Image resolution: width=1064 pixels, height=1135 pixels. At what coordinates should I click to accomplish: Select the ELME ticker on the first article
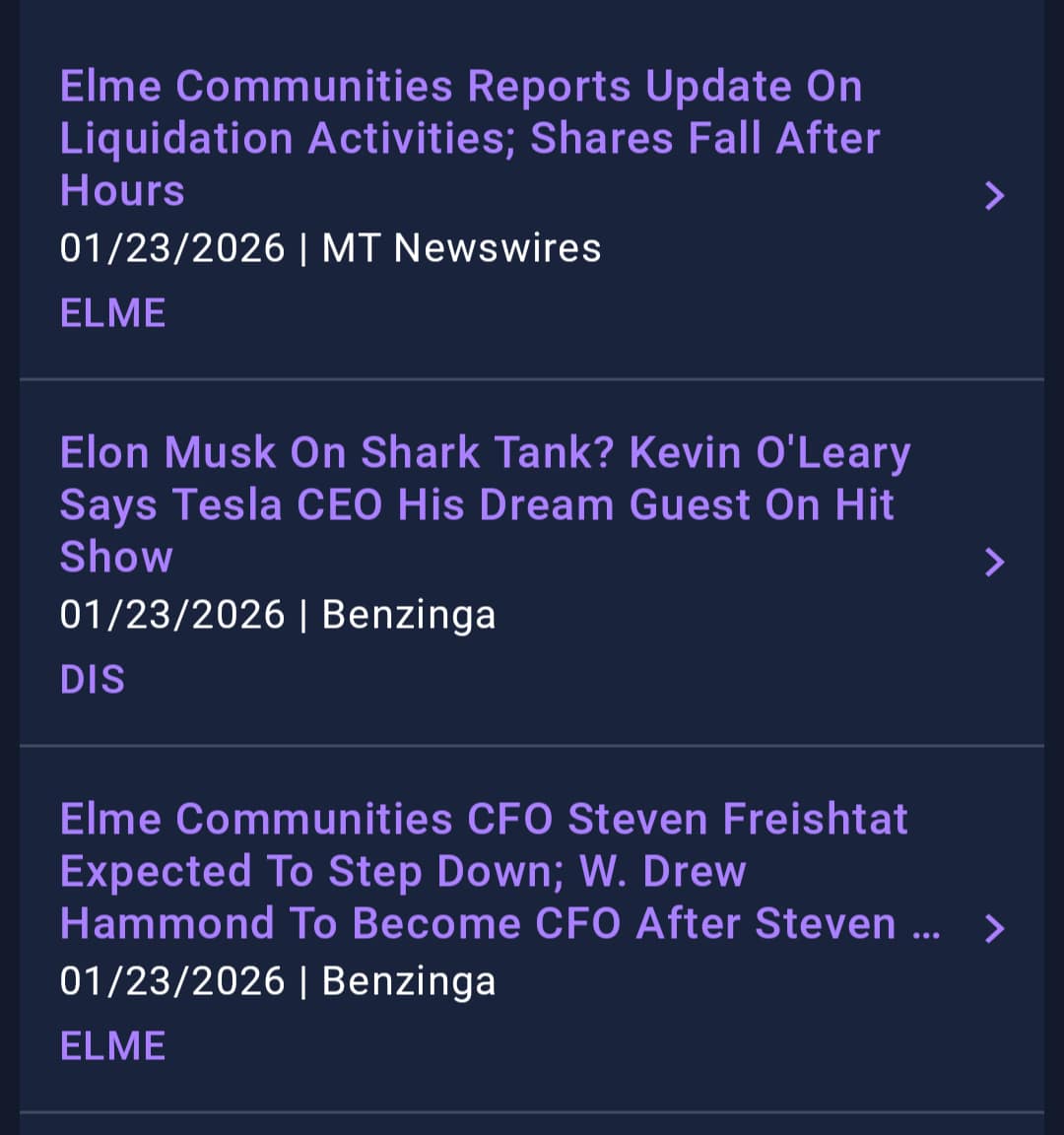click(111, 311)
